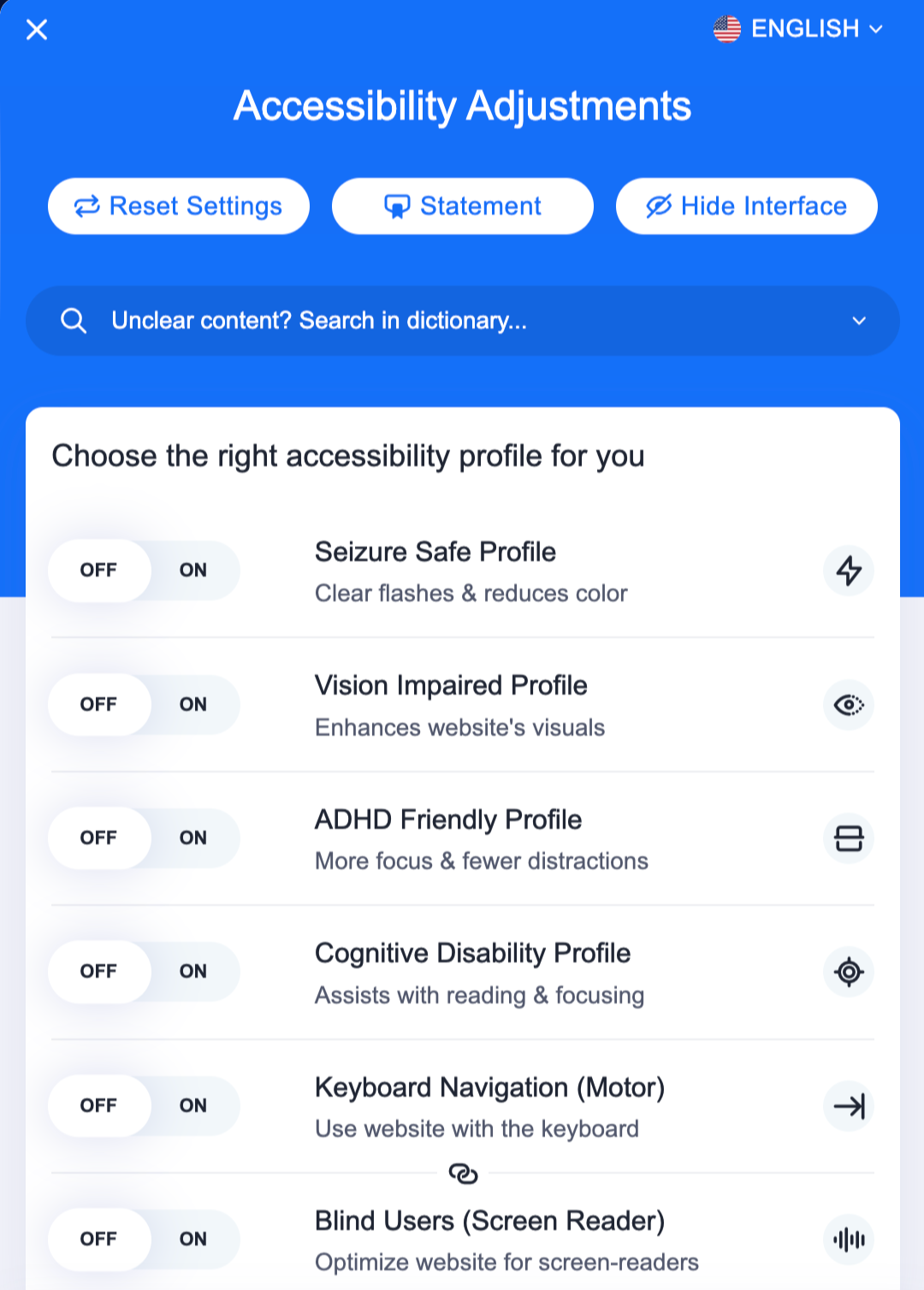Click the Vision Impaired Profile eye icon
Image resolution: width=924 pixels, height=1290 pixels.
click(848, 705)
